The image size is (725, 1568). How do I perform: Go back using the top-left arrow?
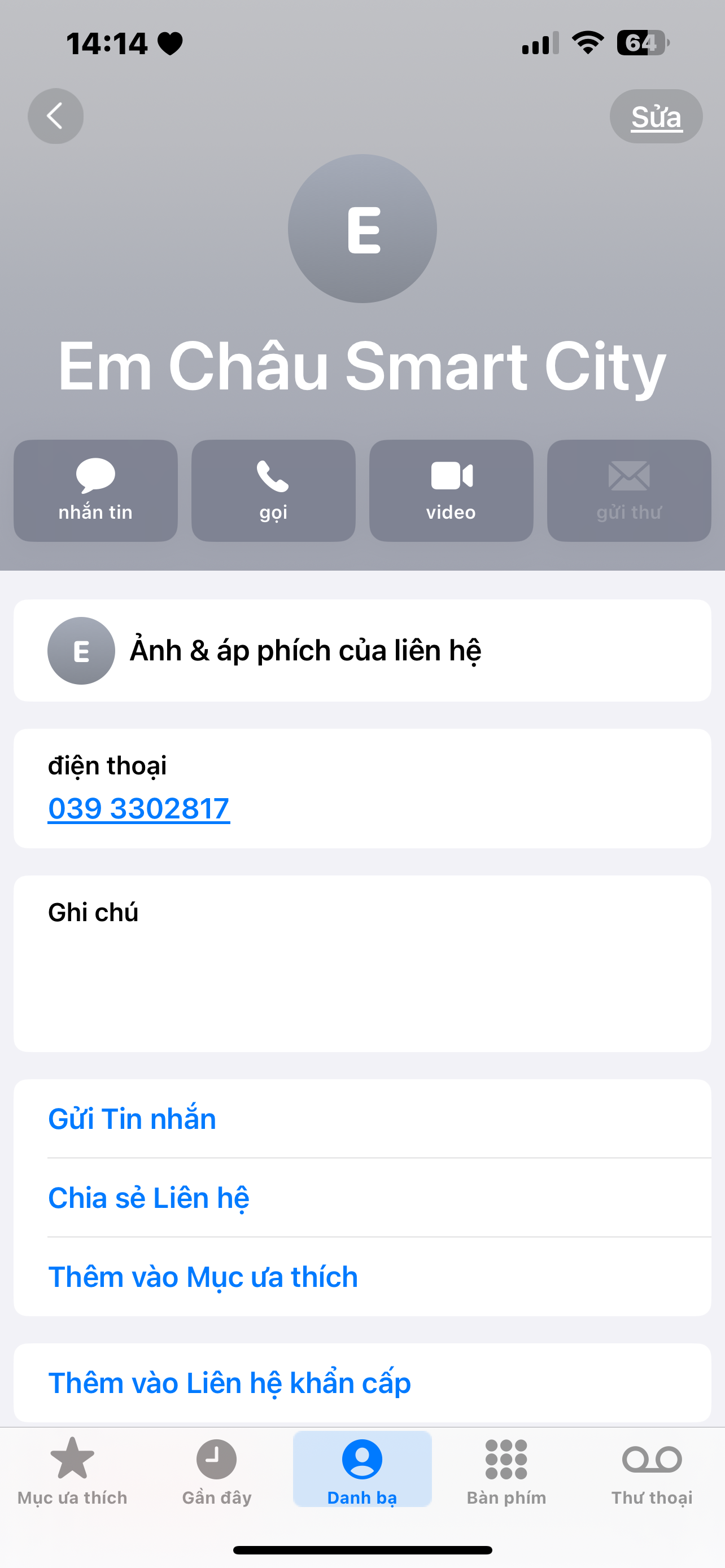click(55, 116)
